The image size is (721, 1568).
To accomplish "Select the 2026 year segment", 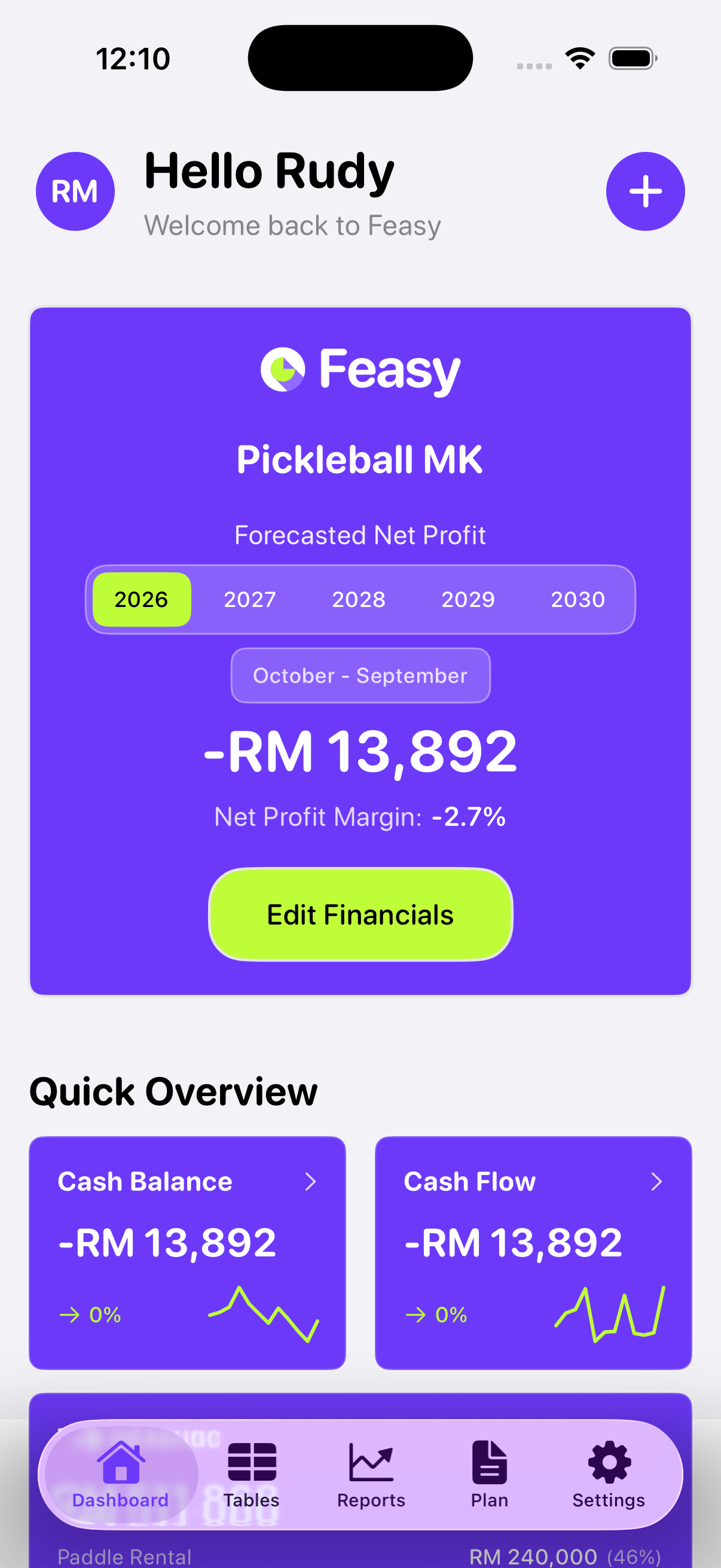I will (141, 600).
